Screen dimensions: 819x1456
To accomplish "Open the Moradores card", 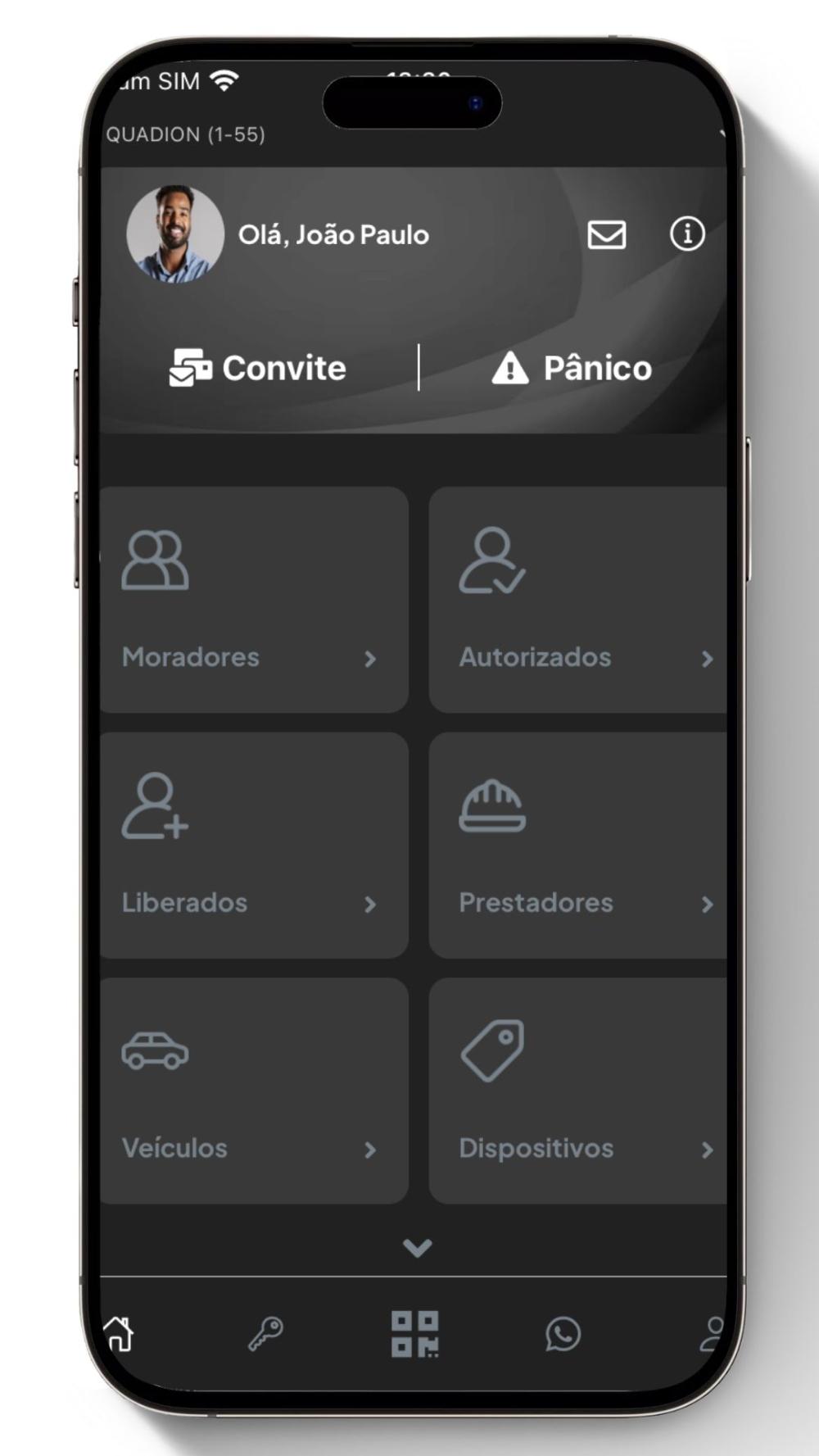I will click(x=254, y=600).
